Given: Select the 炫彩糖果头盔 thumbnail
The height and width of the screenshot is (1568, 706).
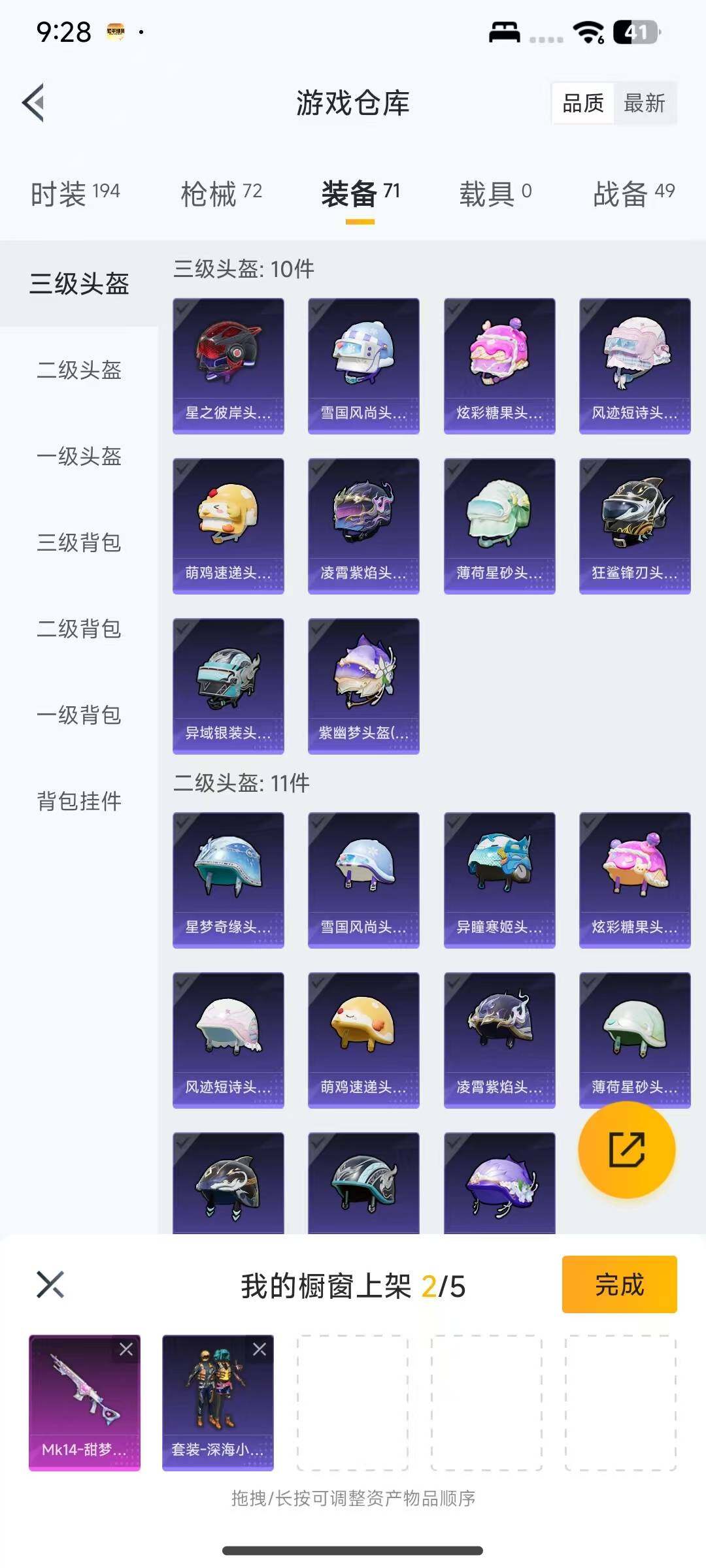Looking at the screenshot, I should point(498,364).
